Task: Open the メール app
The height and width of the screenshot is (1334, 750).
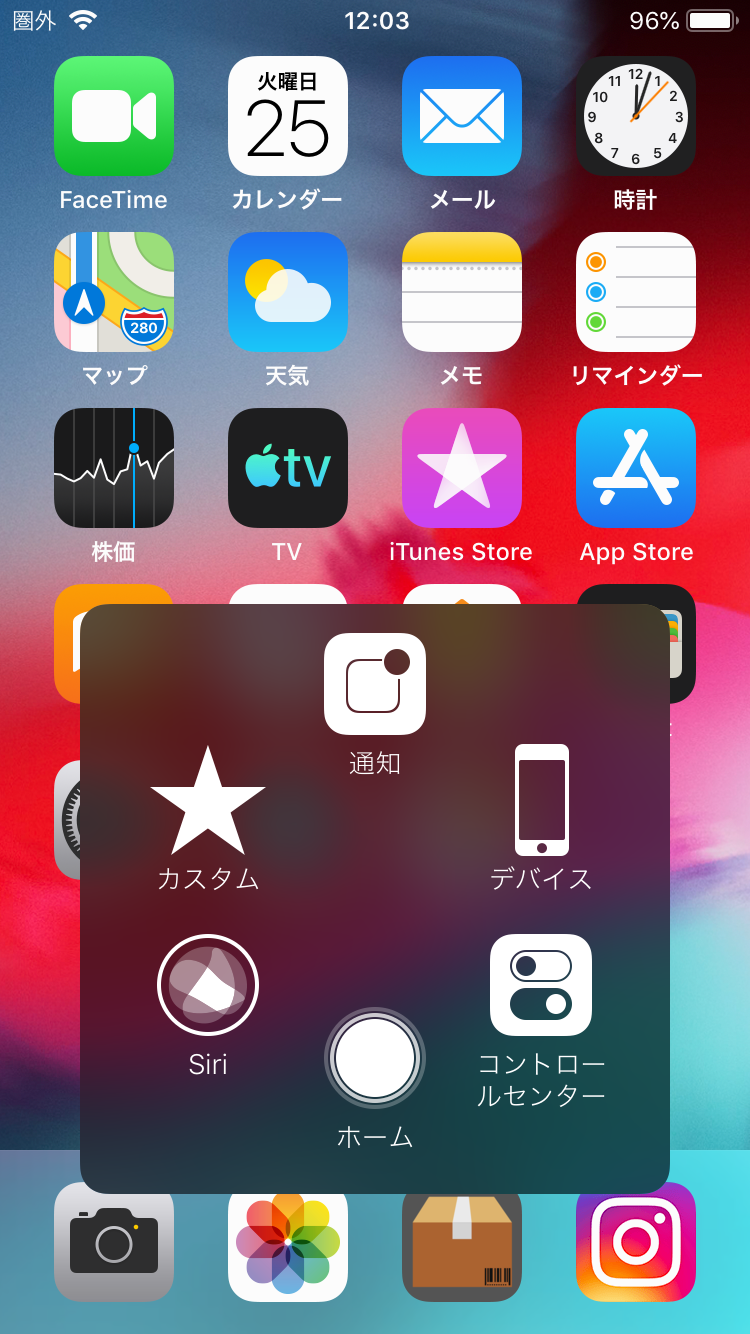Action: point(462,116)
